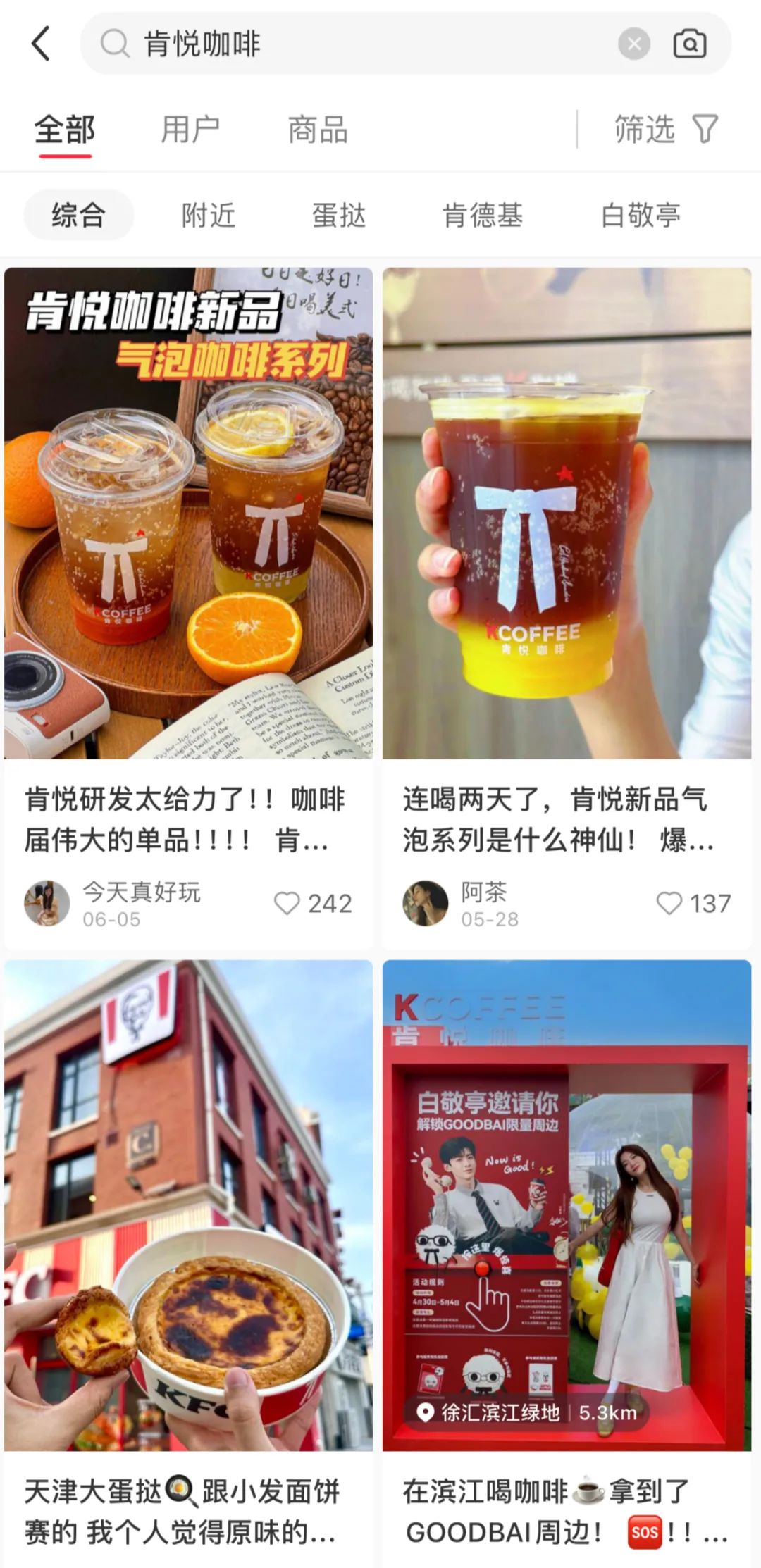This screenshot has height=1568, width=761.
Task: Open camera image search
Action: click(690, 44)
